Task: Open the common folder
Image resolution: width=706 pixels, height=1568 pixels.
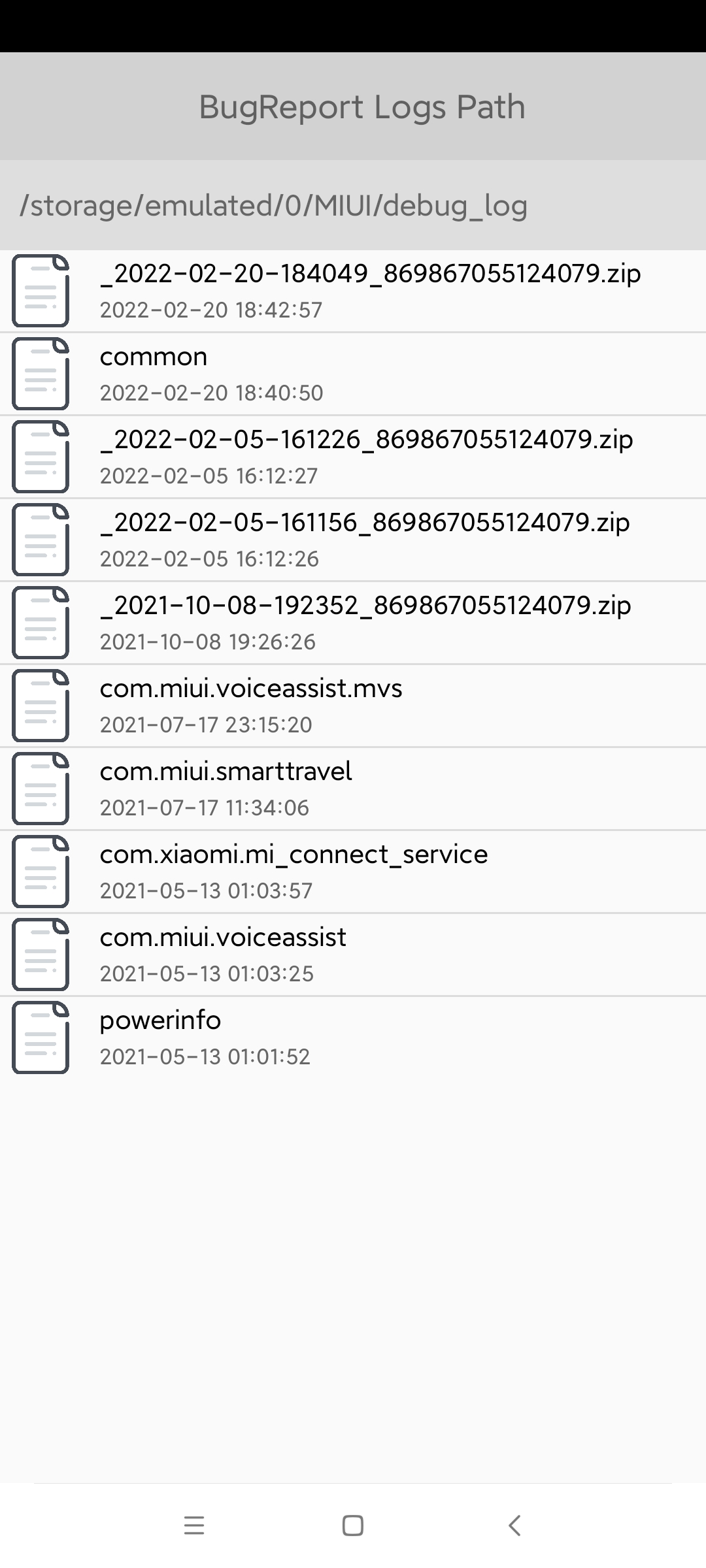Action: 353,374
